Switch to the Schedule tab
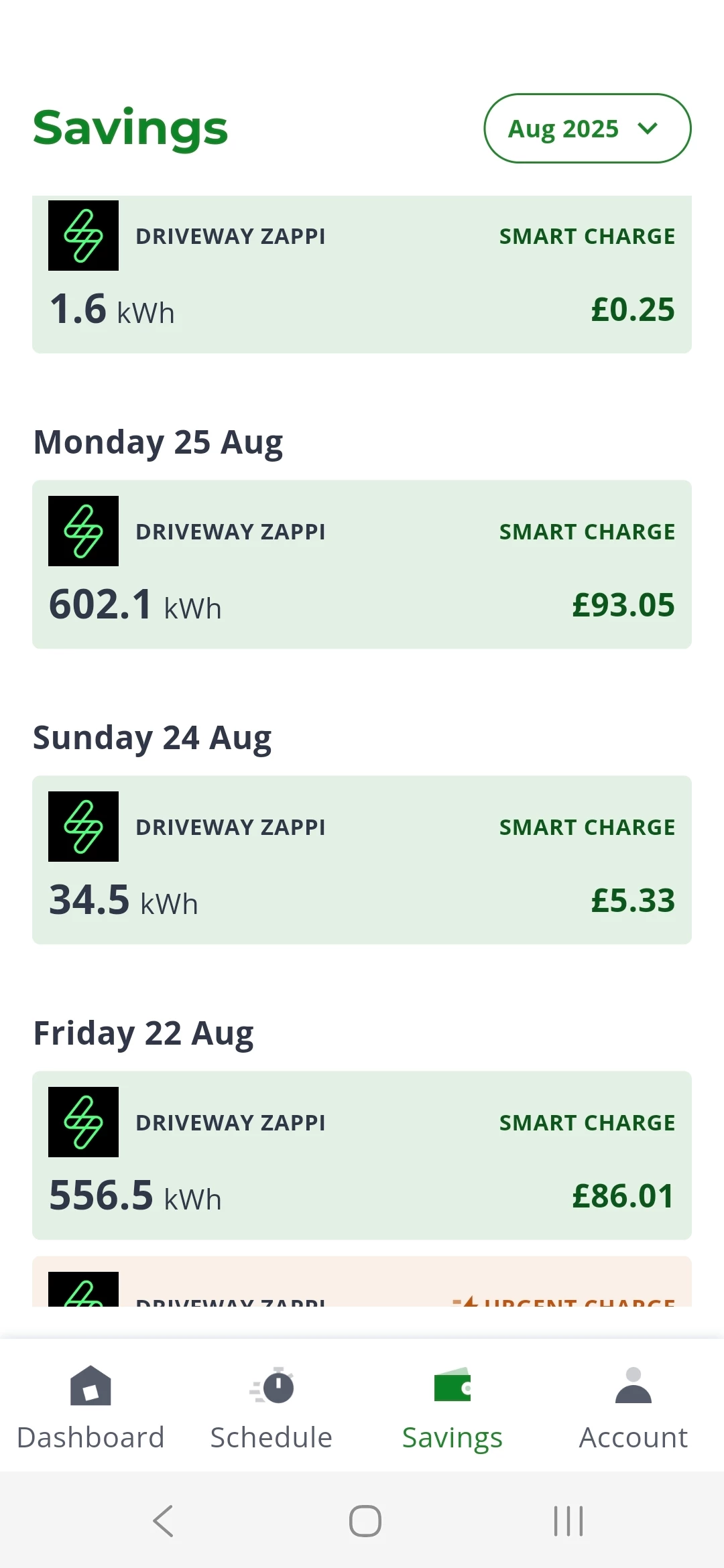 pos(271,1407)
